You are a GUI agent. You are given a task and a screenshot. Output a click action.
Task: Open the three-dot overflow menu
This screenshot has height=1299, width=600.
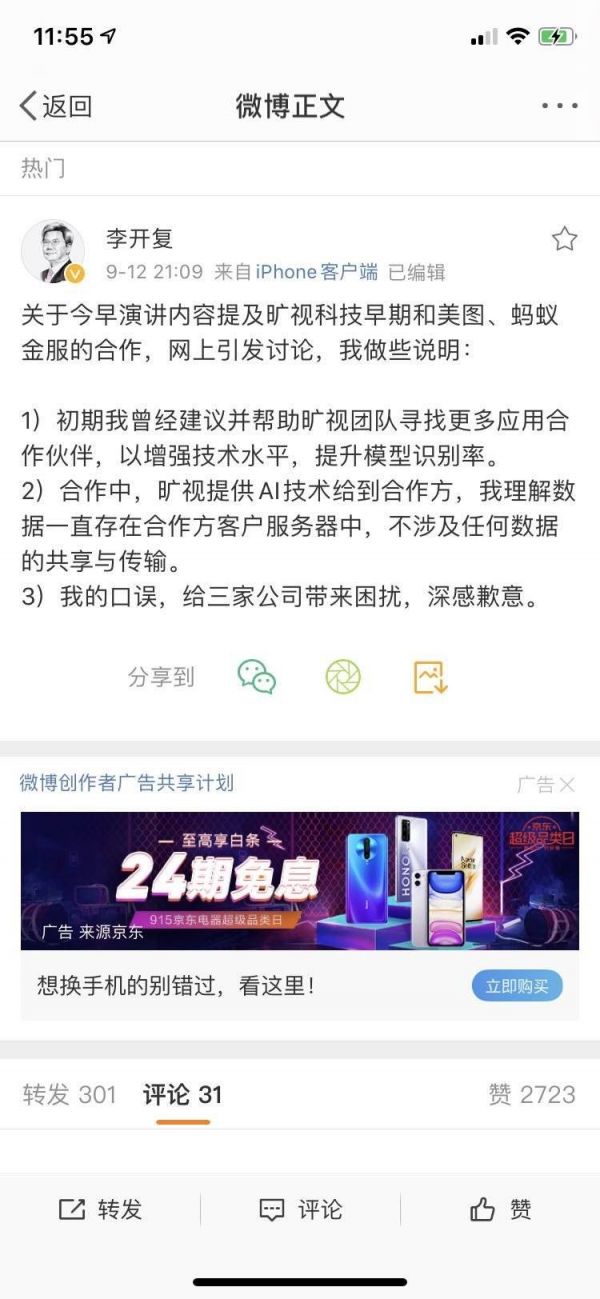559,106
